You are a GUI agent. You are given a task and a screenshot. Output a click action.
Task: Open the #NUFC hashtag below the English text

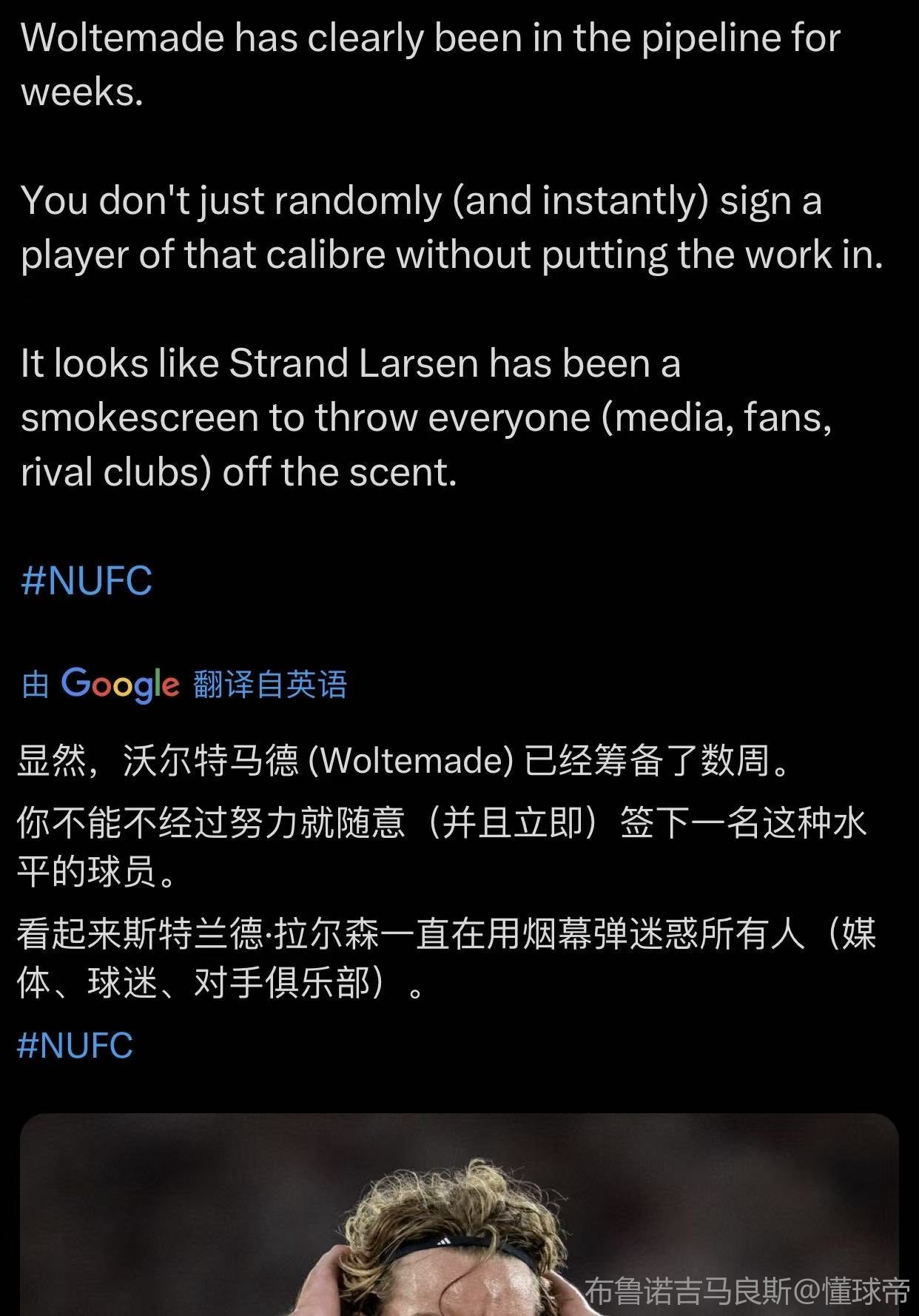87,581
